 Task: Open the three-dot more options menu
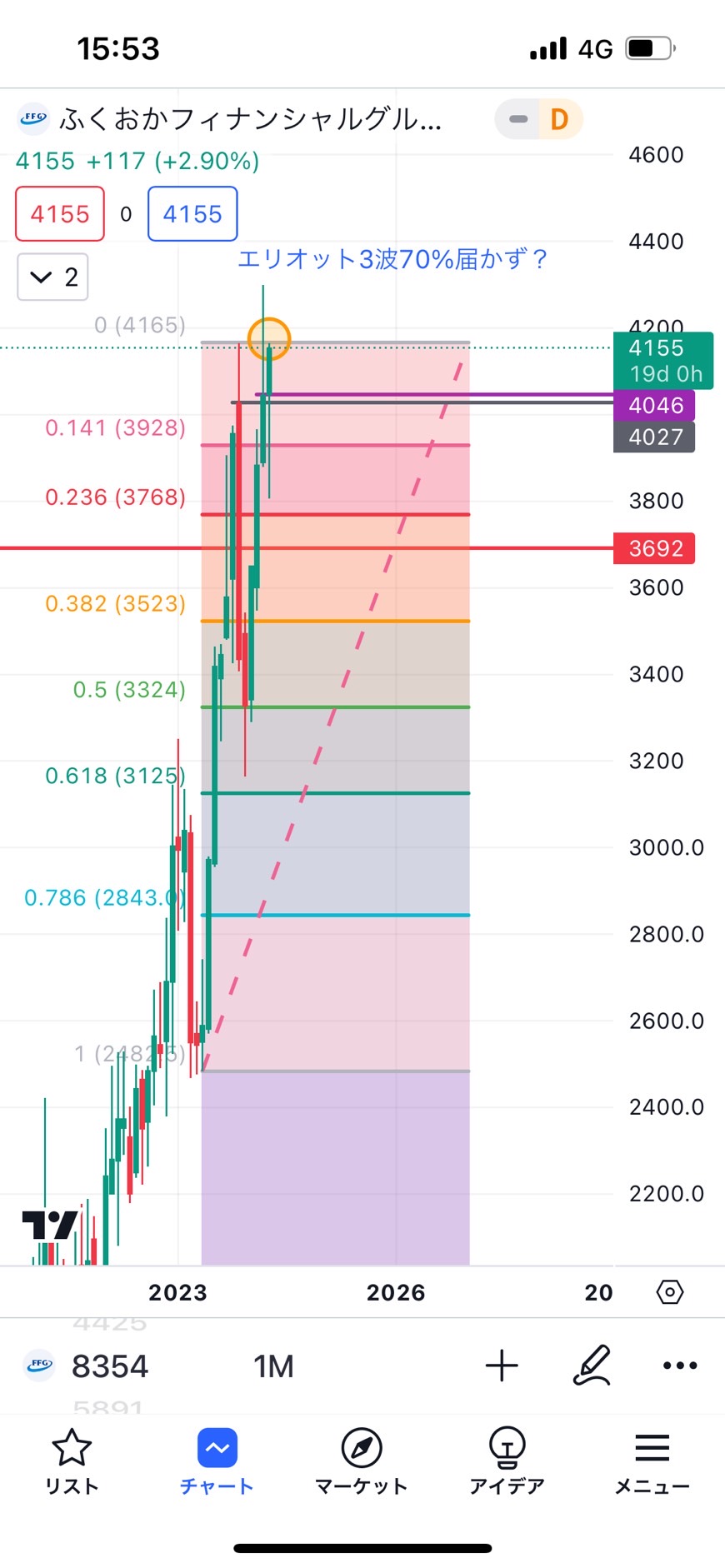point(680,1366)
